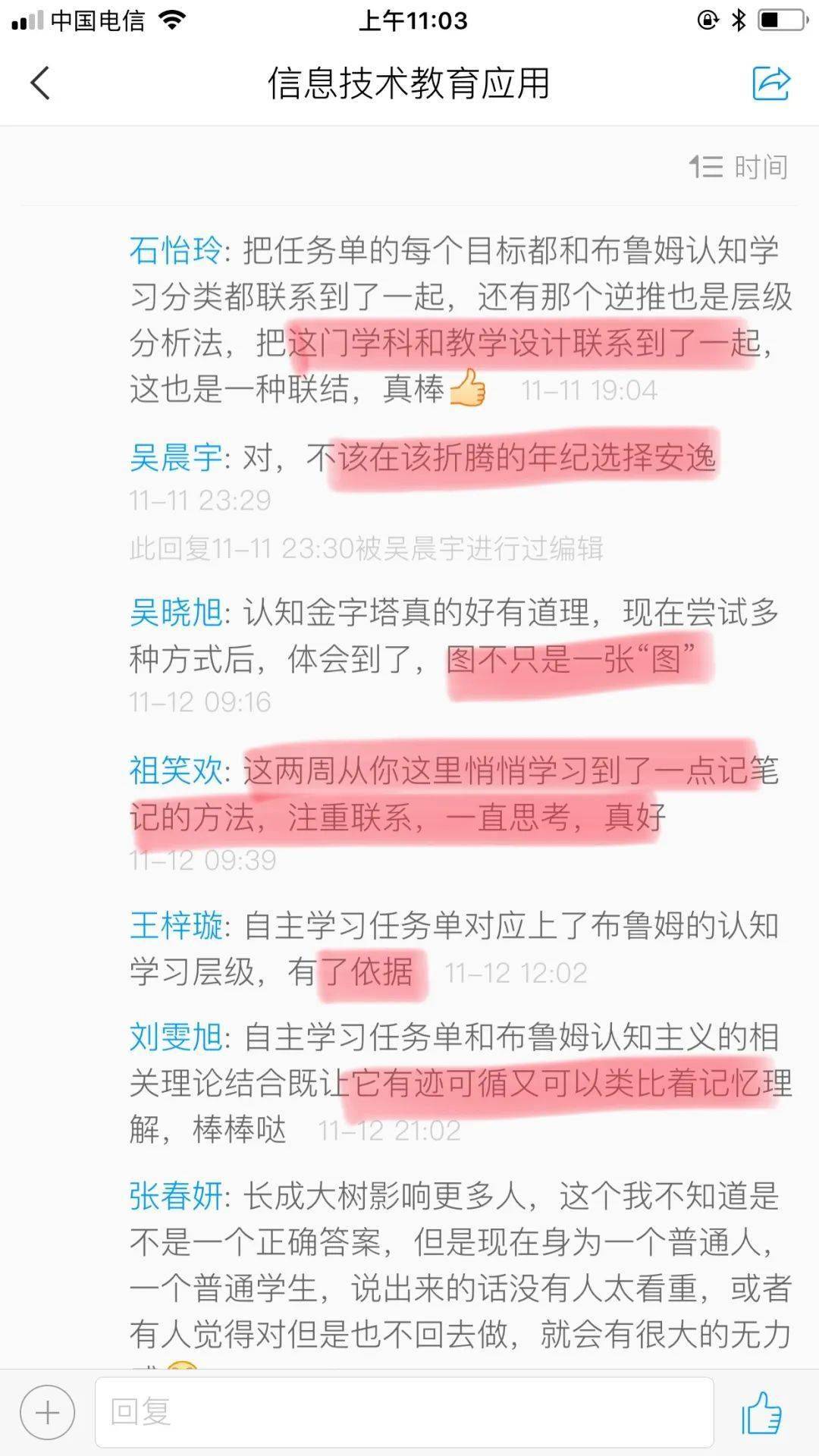Open 吴晓旭's profile name link
The height and width of the screenshot is (1456, 819).
pyautogui.click(x=176, y=613)
